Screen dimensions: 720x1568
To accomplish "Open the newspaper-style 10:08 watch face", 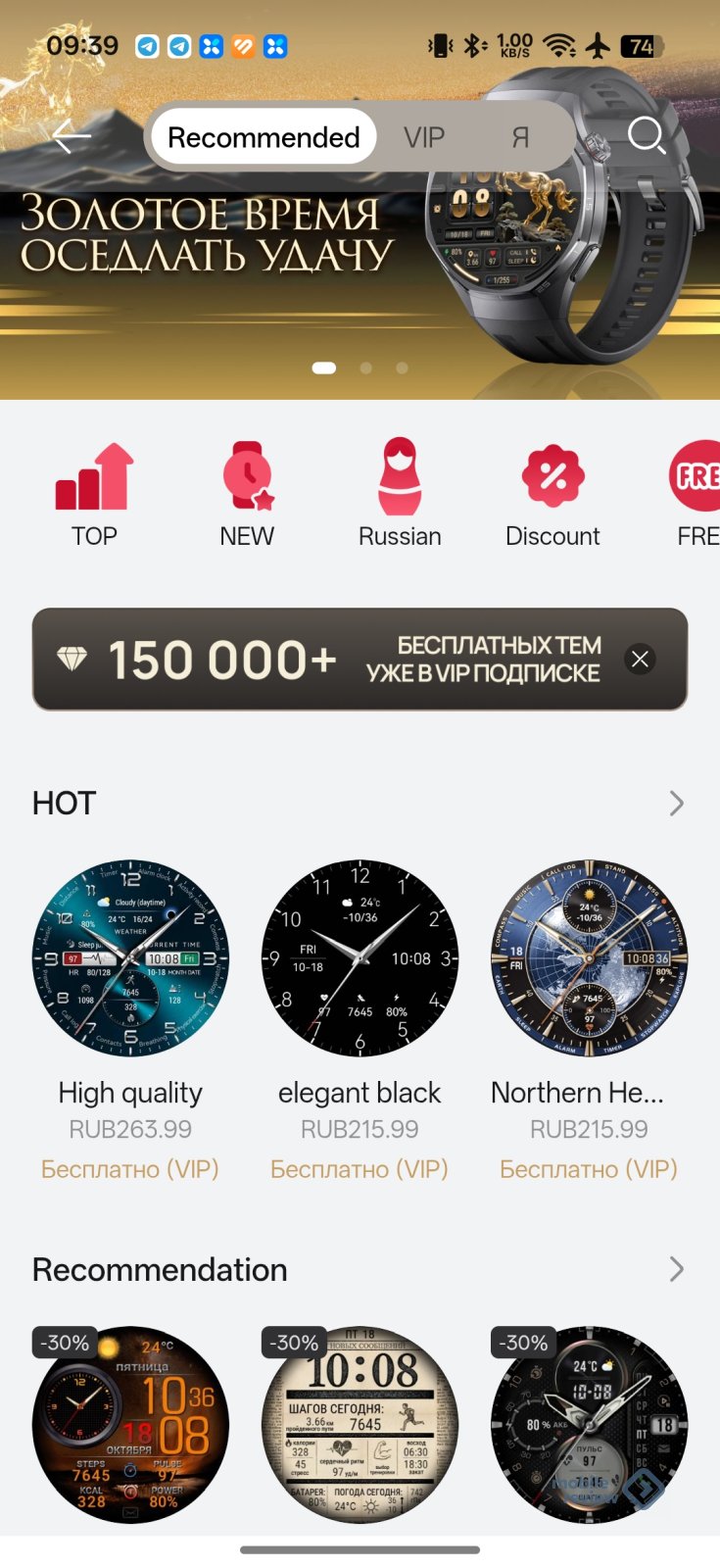I will pos(360,1424).
